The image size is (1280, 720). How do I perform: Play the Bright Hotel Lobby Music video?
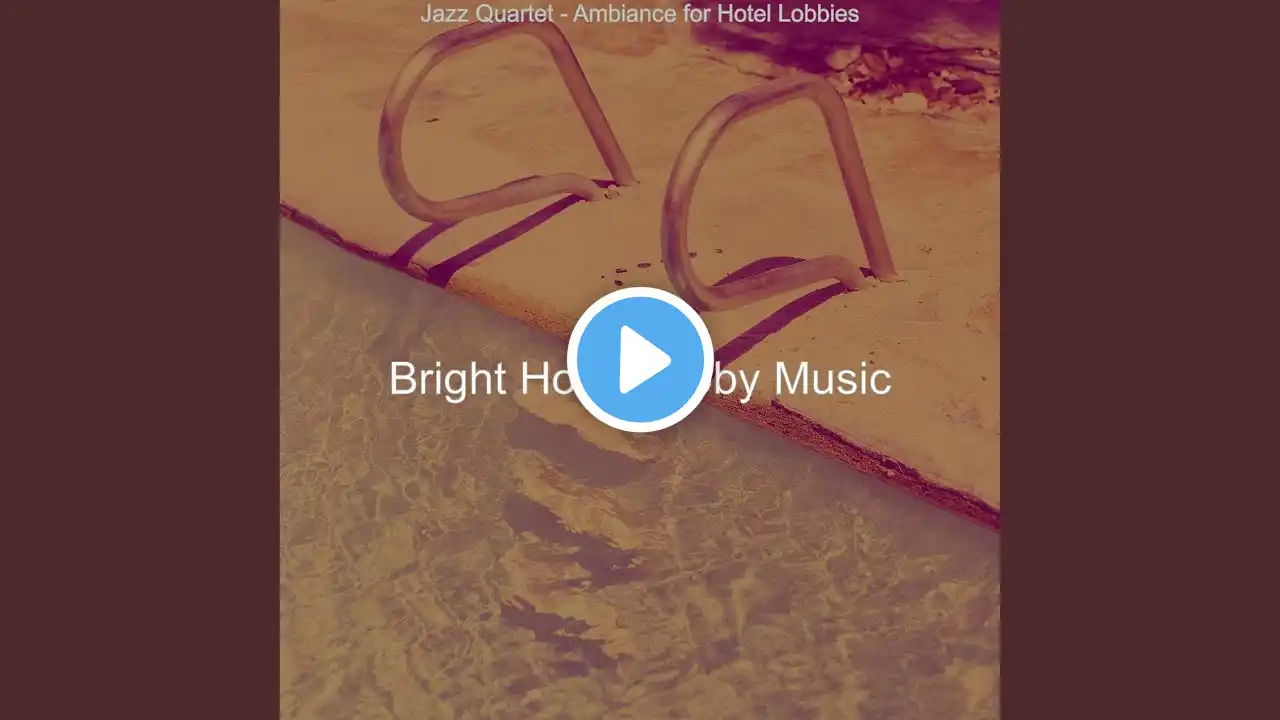point(640,360)
